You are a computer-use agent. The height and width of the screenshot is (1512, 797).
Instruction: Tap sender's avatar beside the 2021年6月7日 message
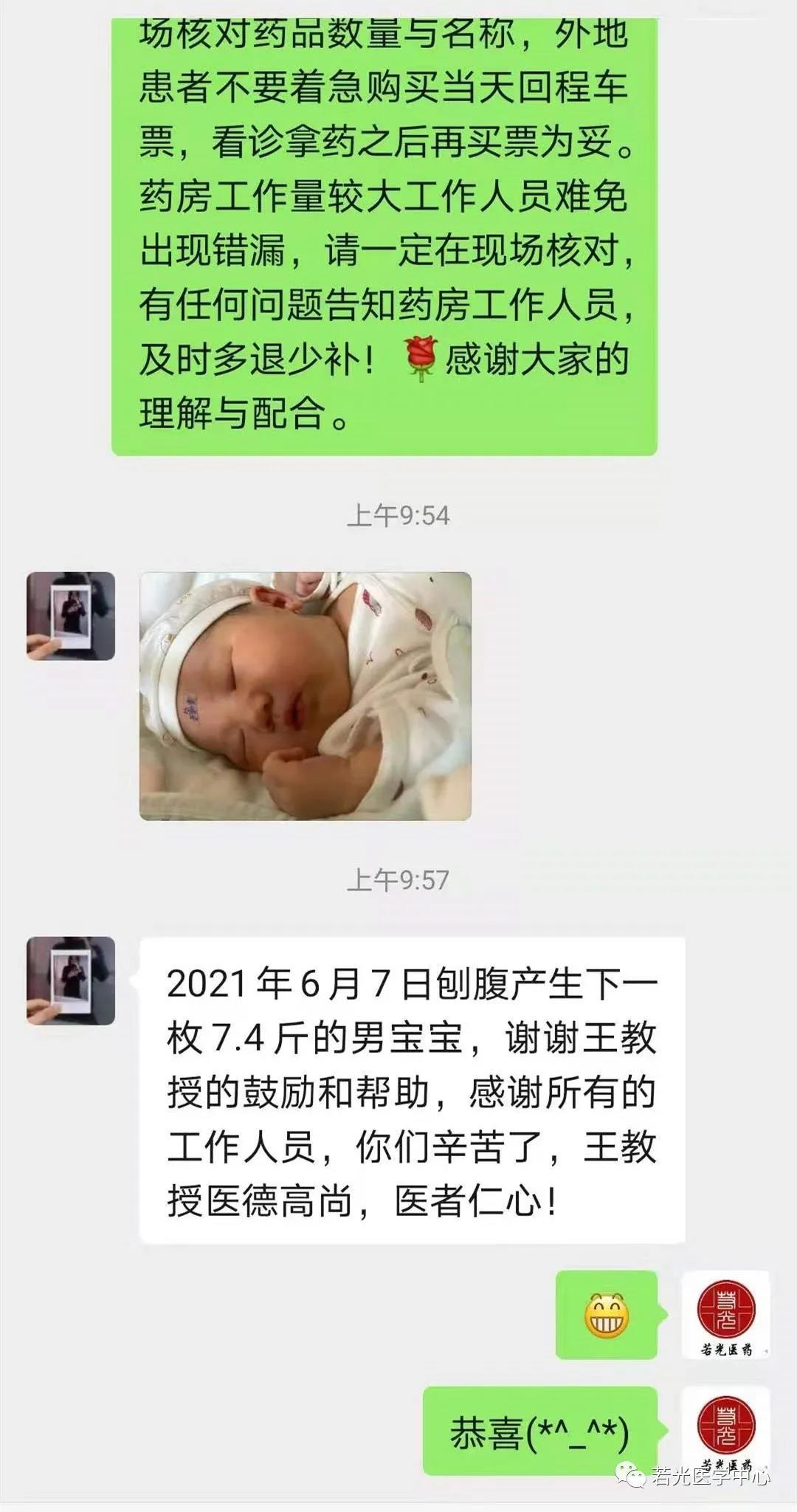tap(71, 980)
